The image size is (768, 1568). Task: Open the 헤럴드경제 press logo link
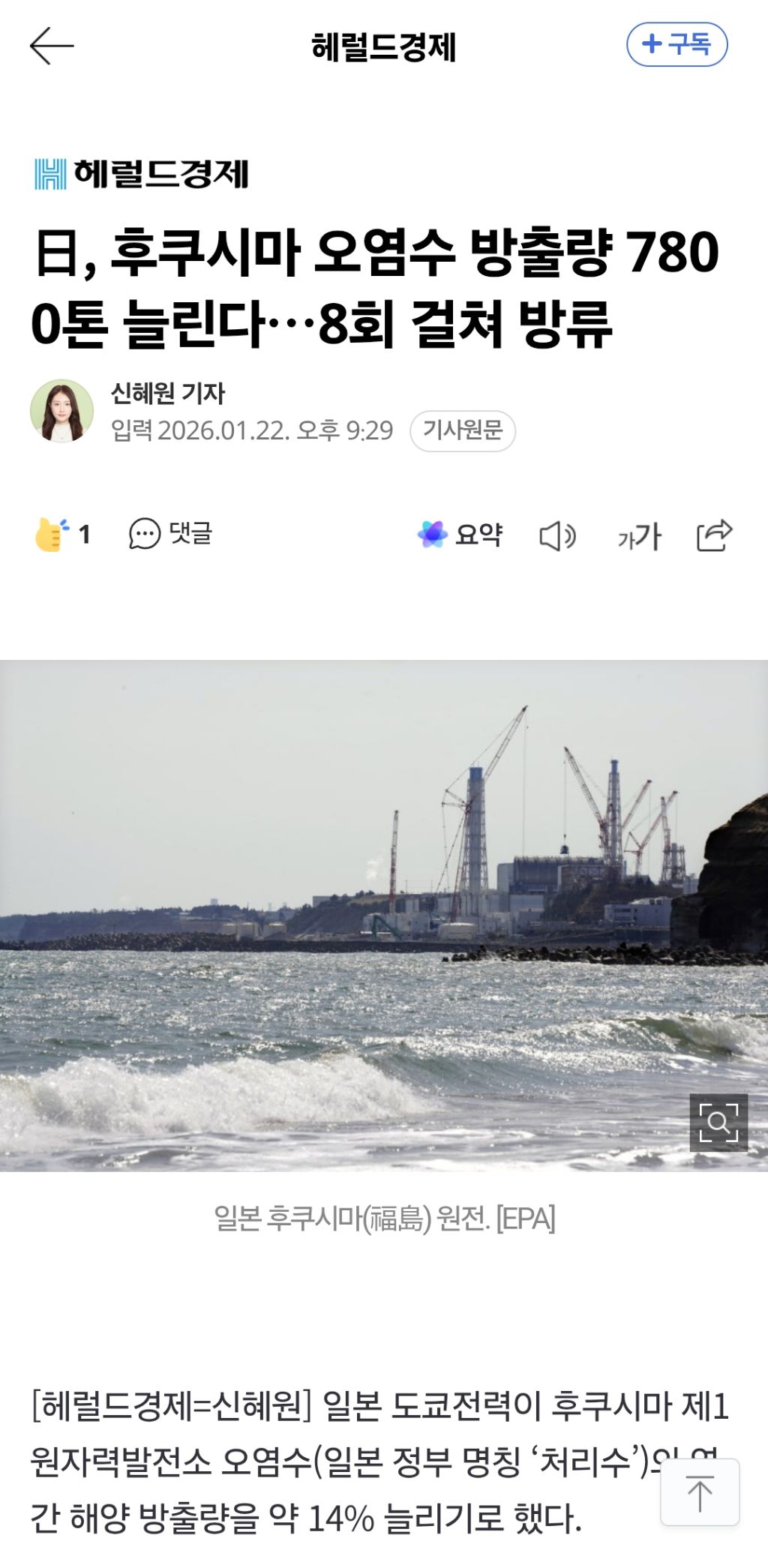tap(142, 174)
